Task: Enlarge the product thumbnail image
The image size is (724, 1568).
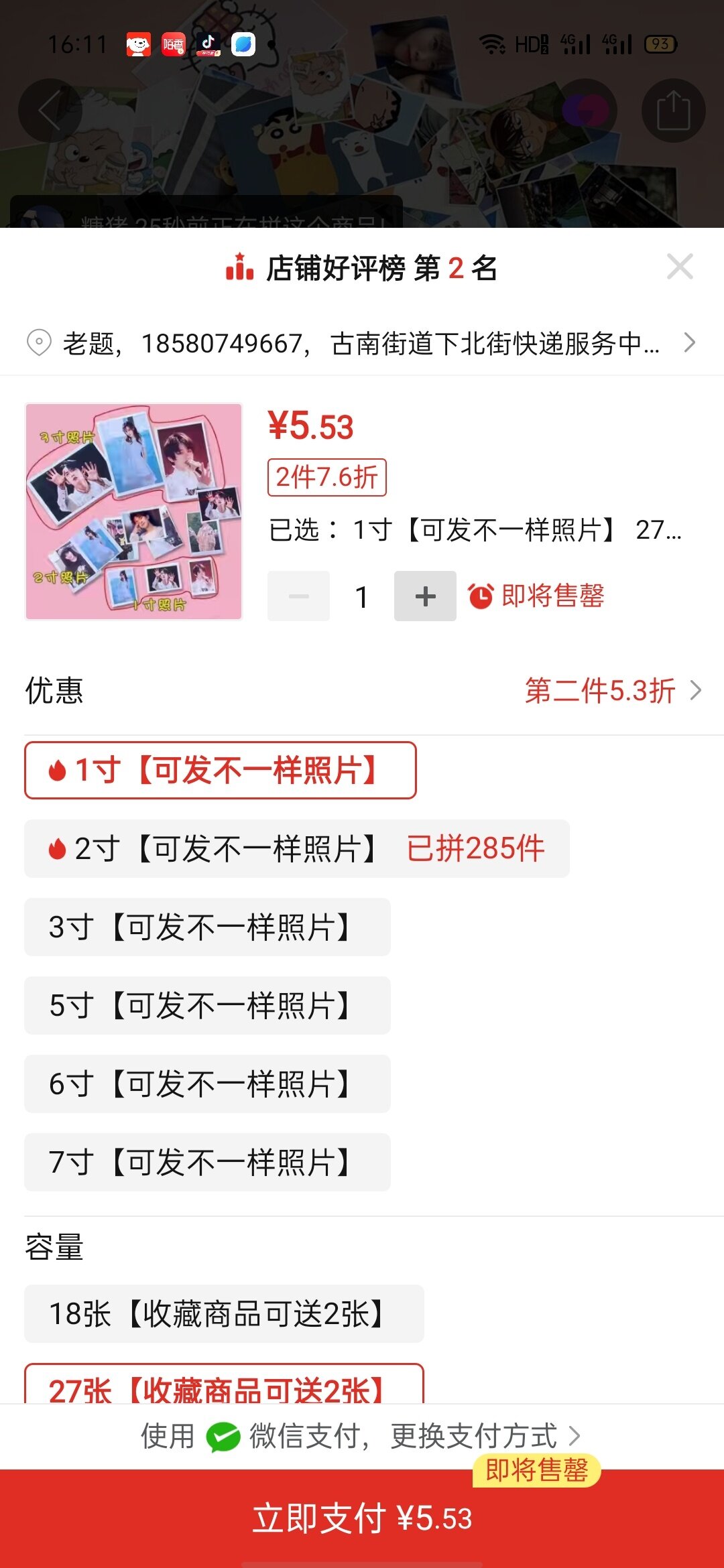Action: point(133,511)
